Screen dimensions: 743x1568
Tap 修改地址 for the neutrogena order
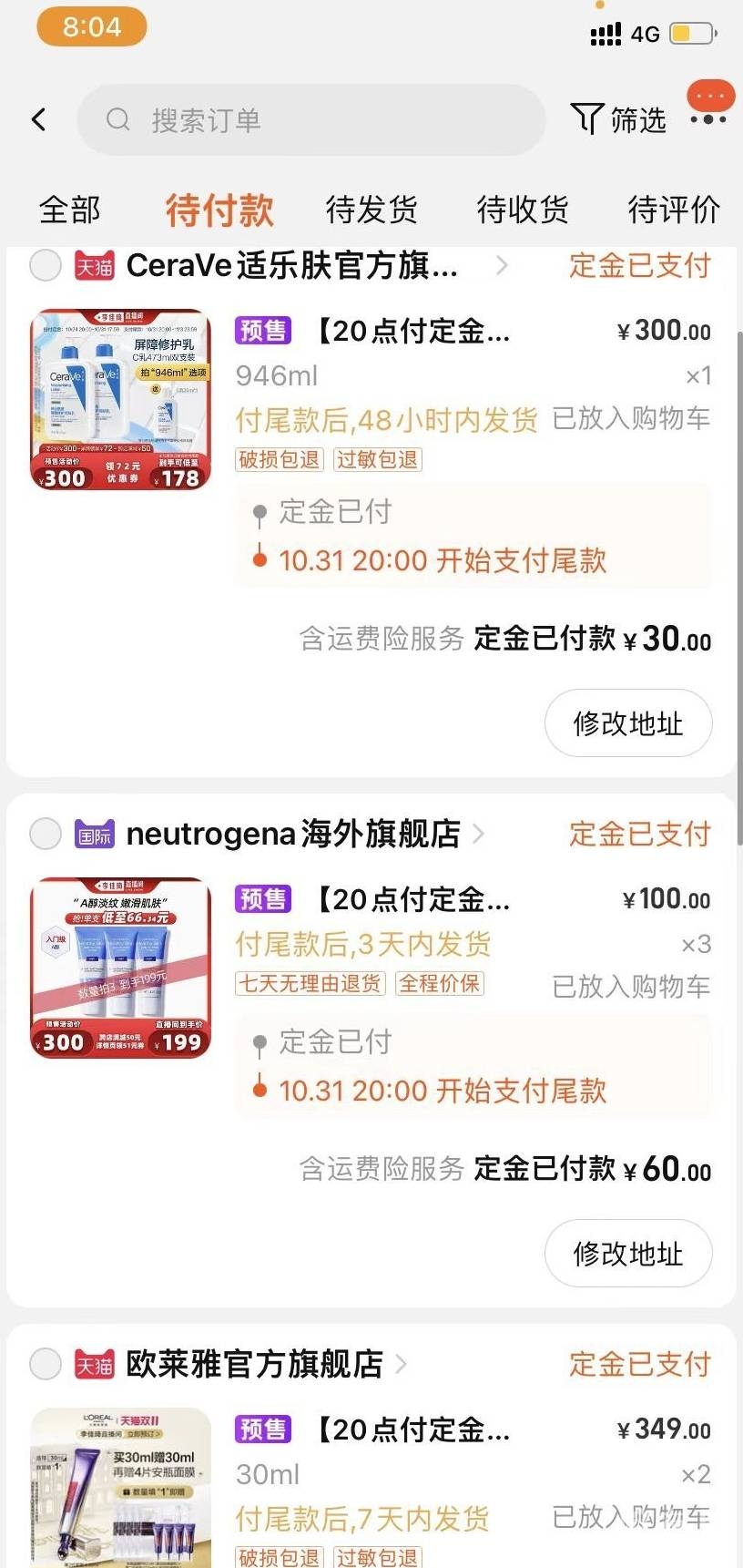point(628,1254)
